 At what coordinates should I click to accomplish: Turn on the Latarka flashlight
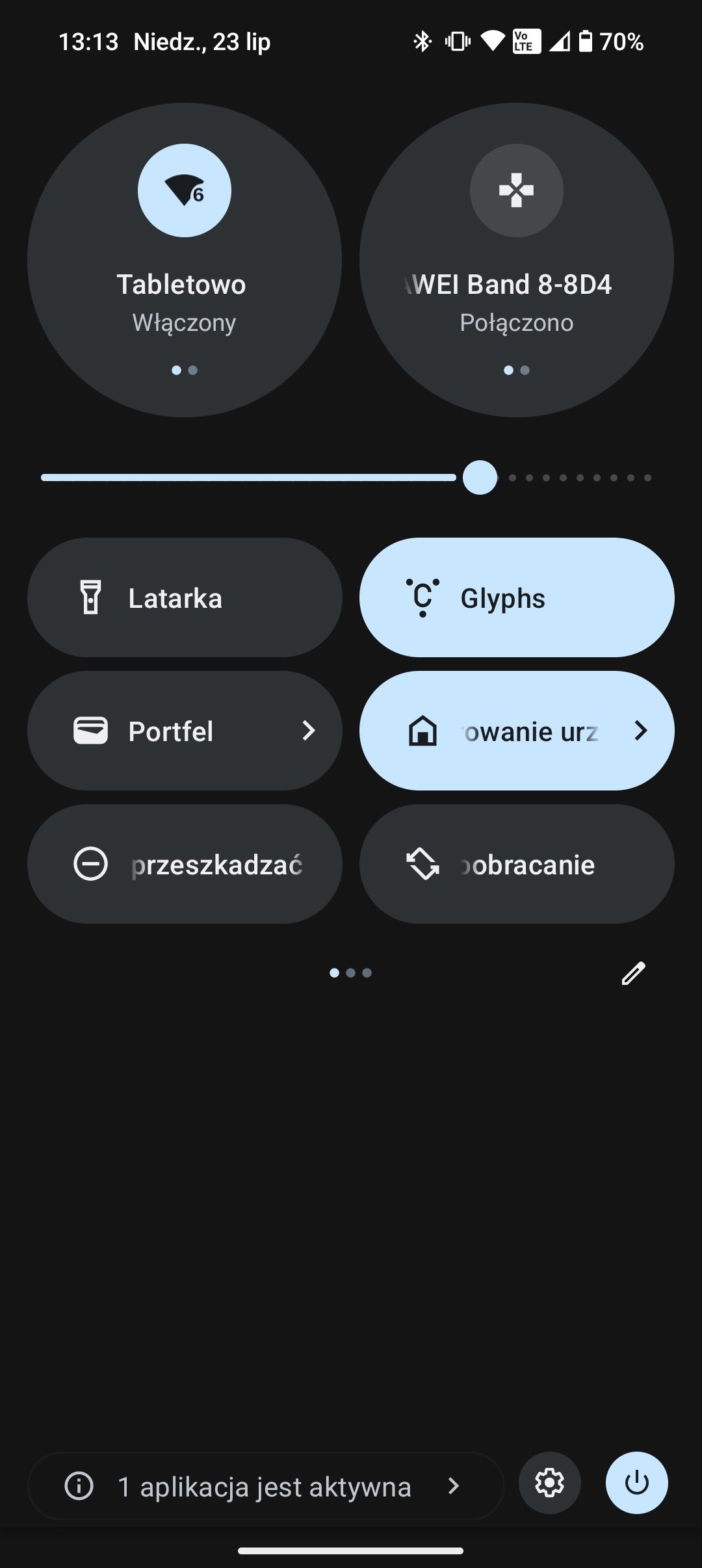[185, 597]
